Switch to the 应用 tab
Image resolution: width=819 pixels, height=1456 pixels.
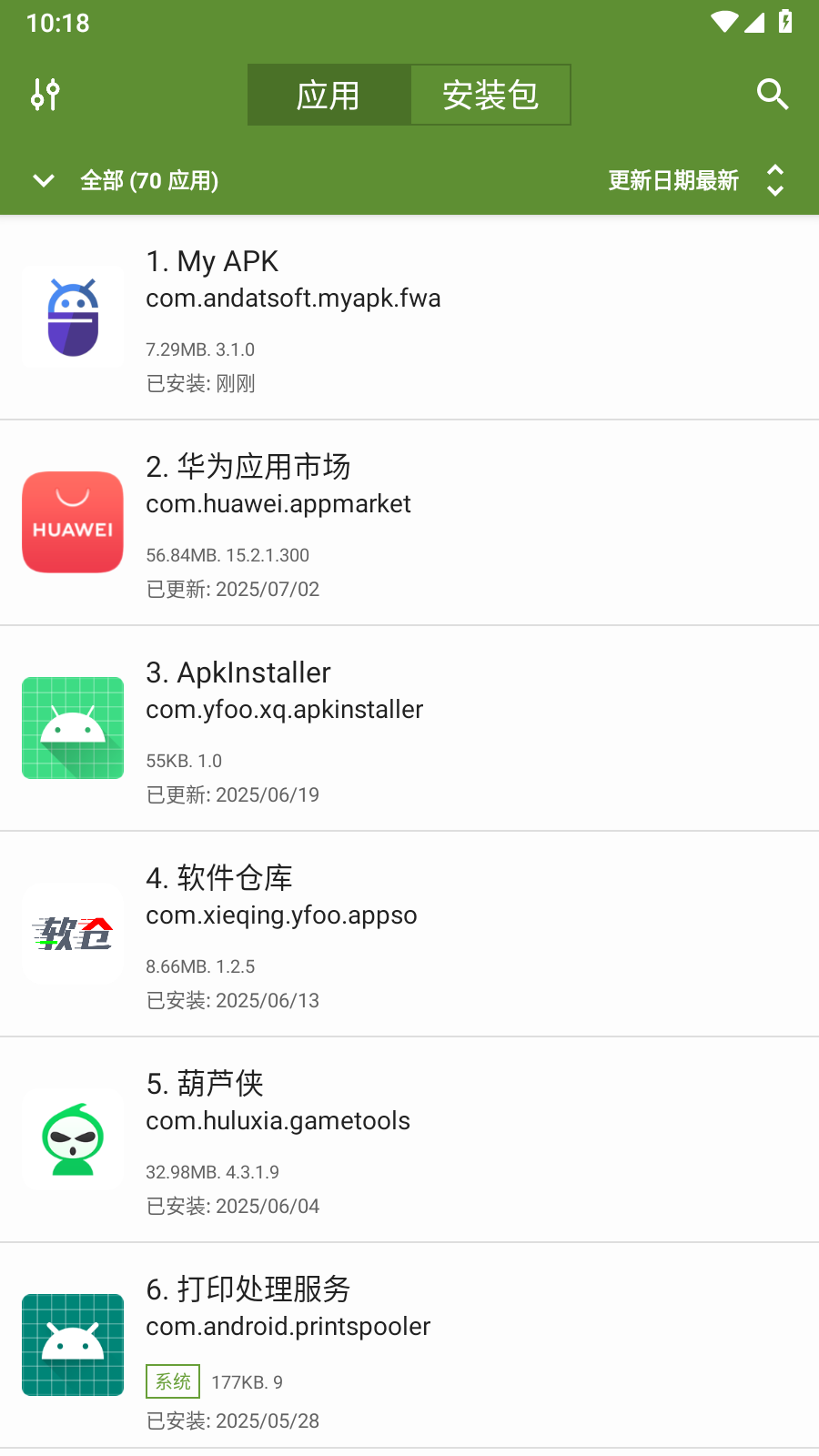[x=329, y=94]
